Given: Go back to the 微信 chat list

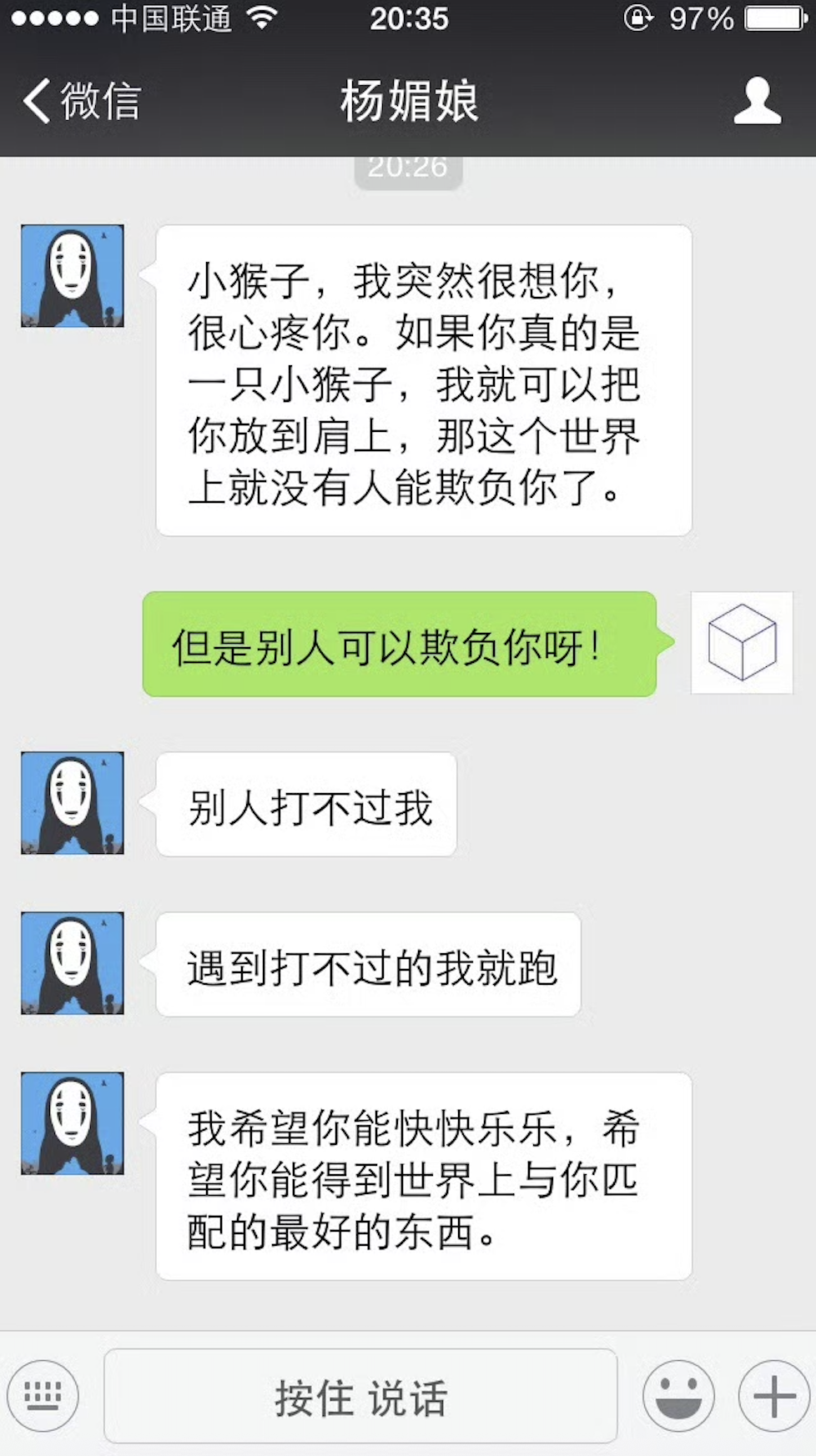Looking at the screenshot, I should 81,102.
